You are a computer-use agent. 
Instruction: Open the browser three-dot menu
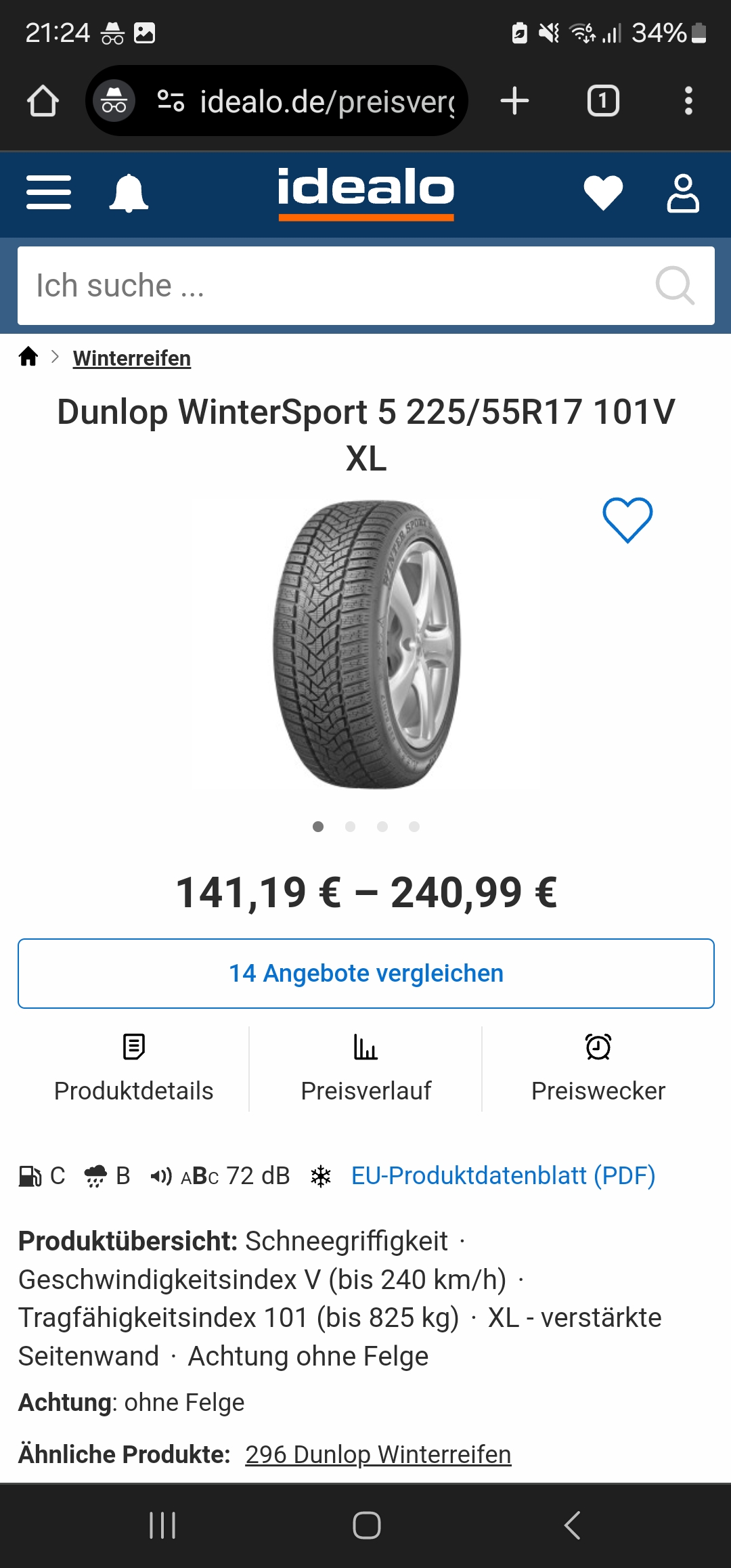pos(688,100)
